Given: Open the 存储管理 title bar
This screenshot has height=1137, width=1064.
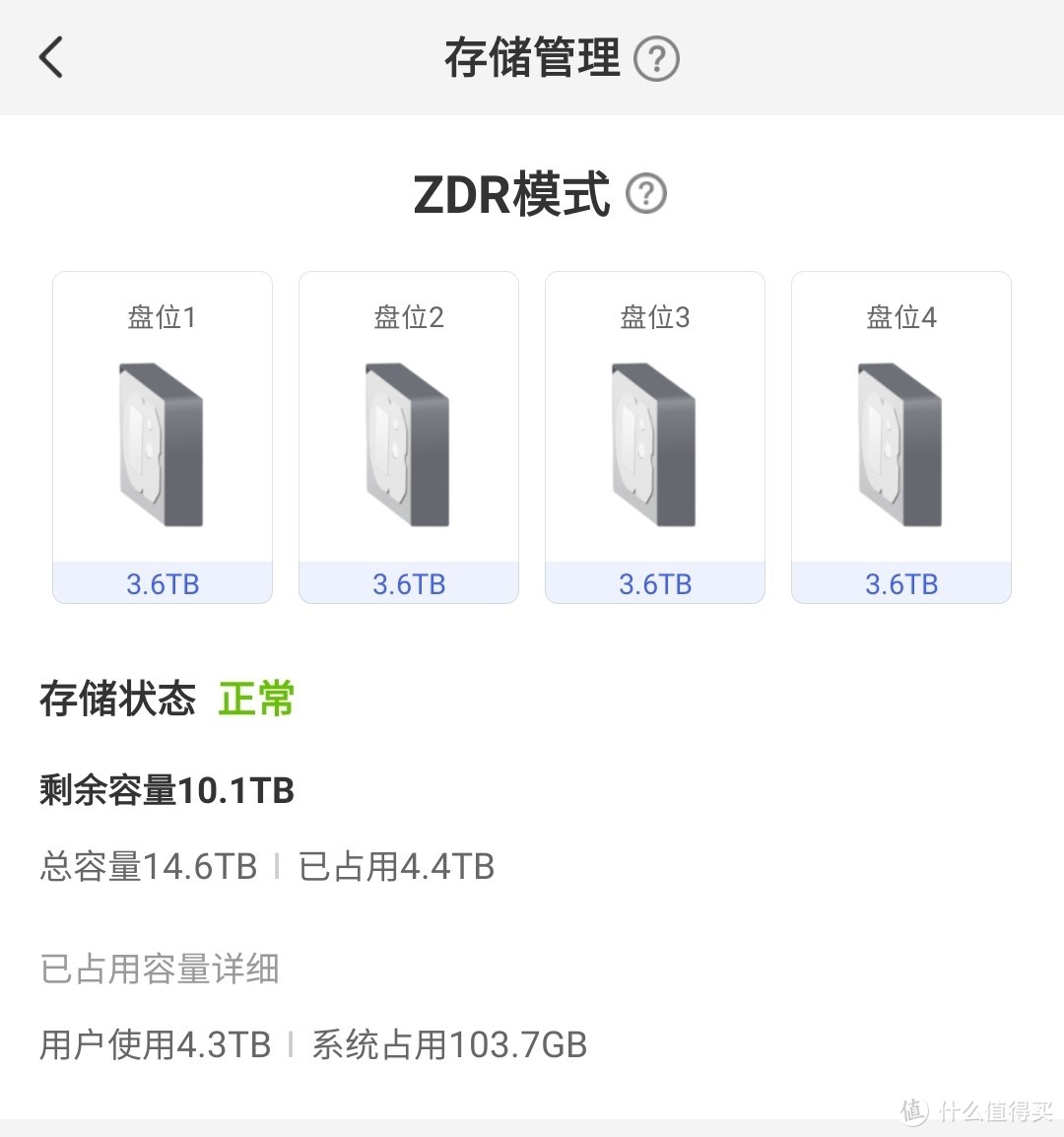Looking at the screenshot, I should click(532, 57).
